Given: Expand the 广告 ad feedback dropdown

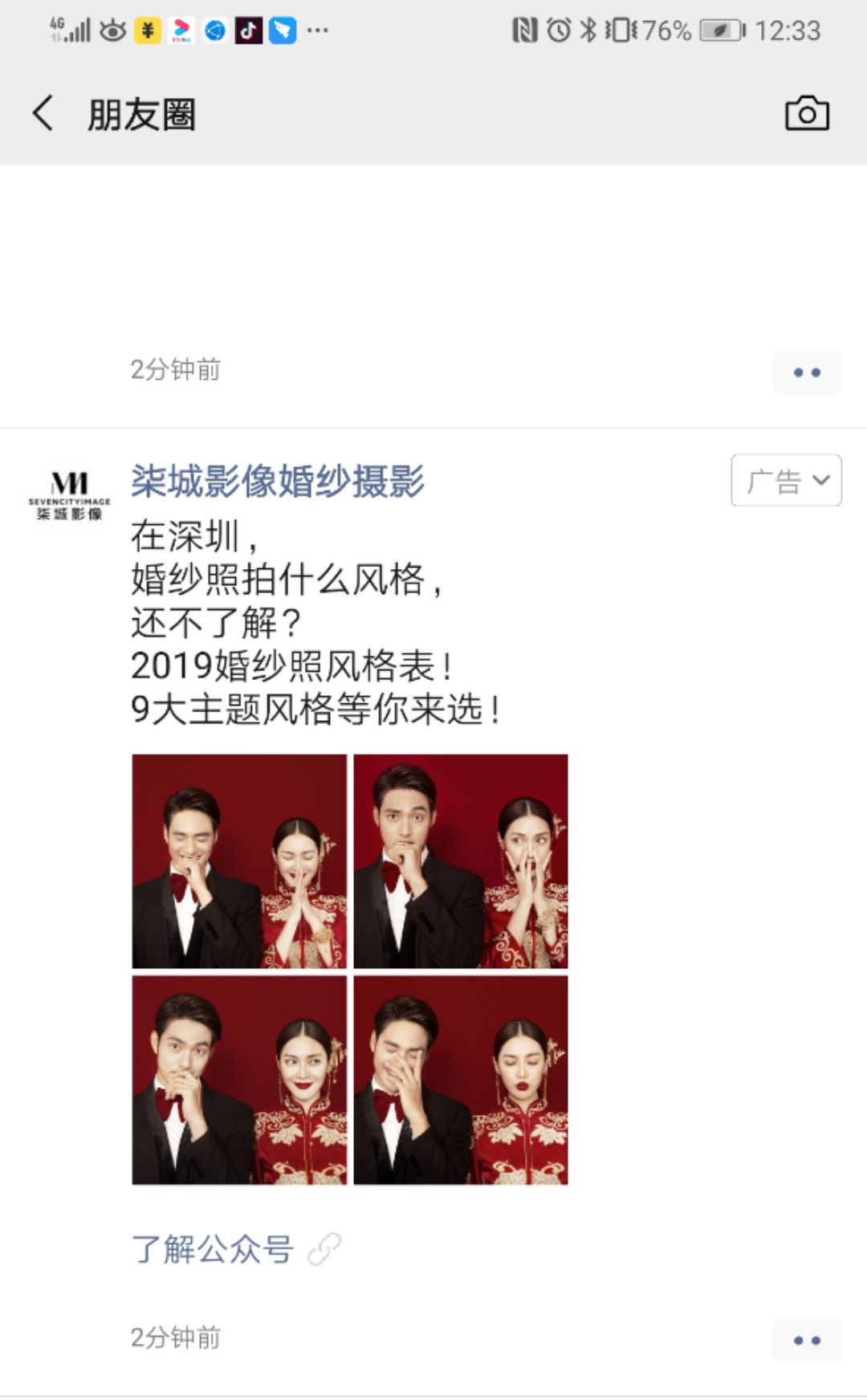Looking at the screenshot, I should tap(785, 479).
